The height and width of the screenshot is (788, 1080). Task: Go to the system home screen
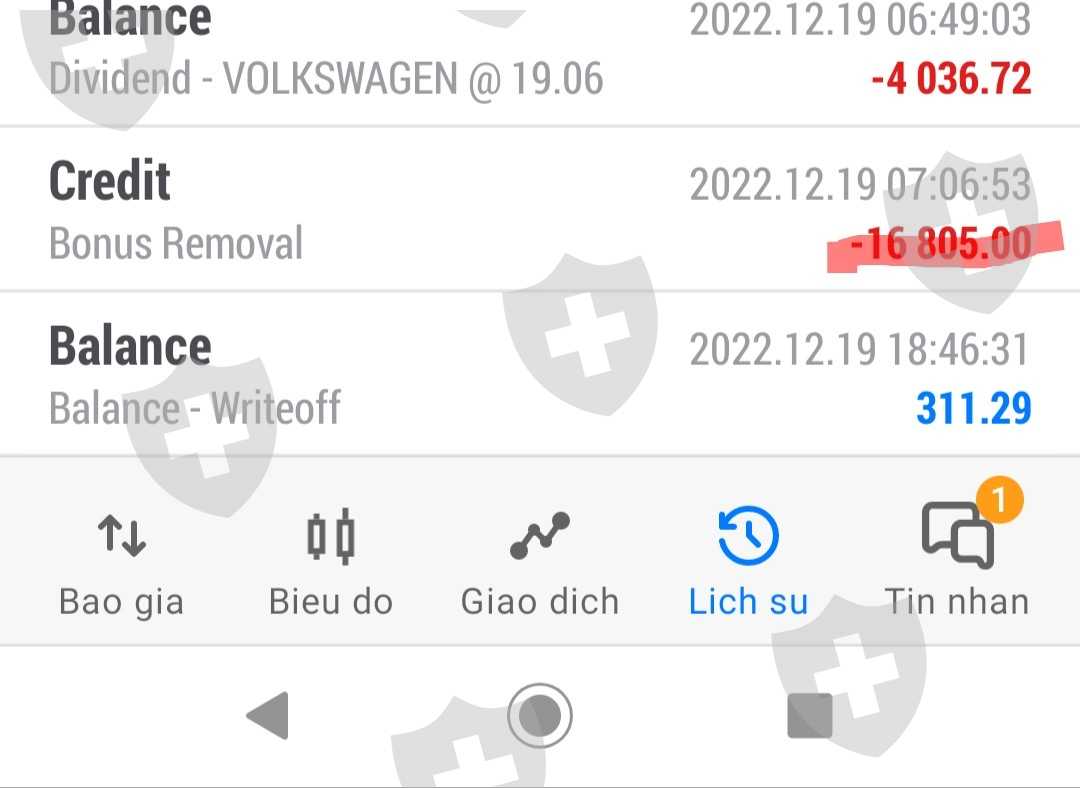[539, 716]
